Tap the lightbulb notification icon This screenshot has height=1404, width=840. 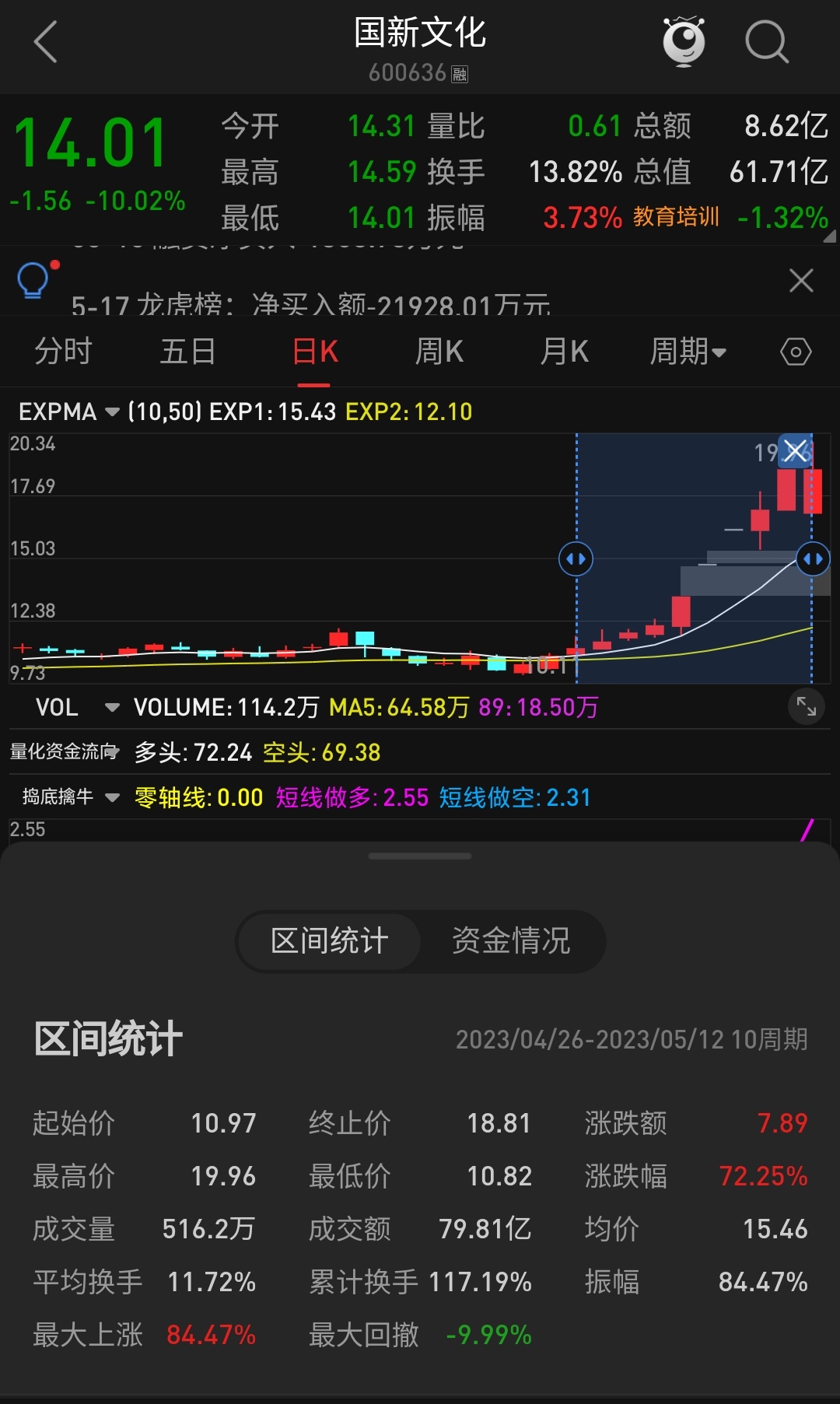pos(31,282)
